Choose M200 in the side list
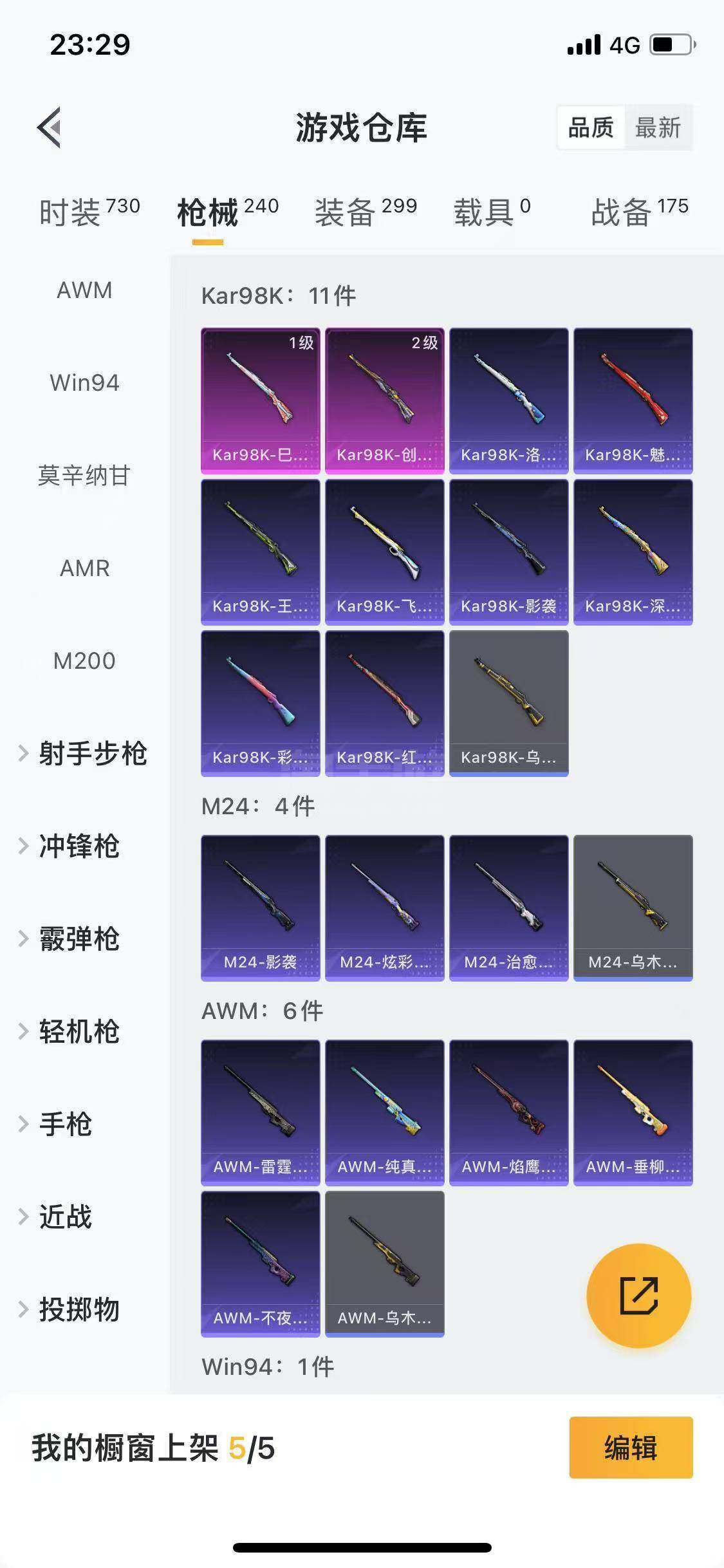 point(84,661)
